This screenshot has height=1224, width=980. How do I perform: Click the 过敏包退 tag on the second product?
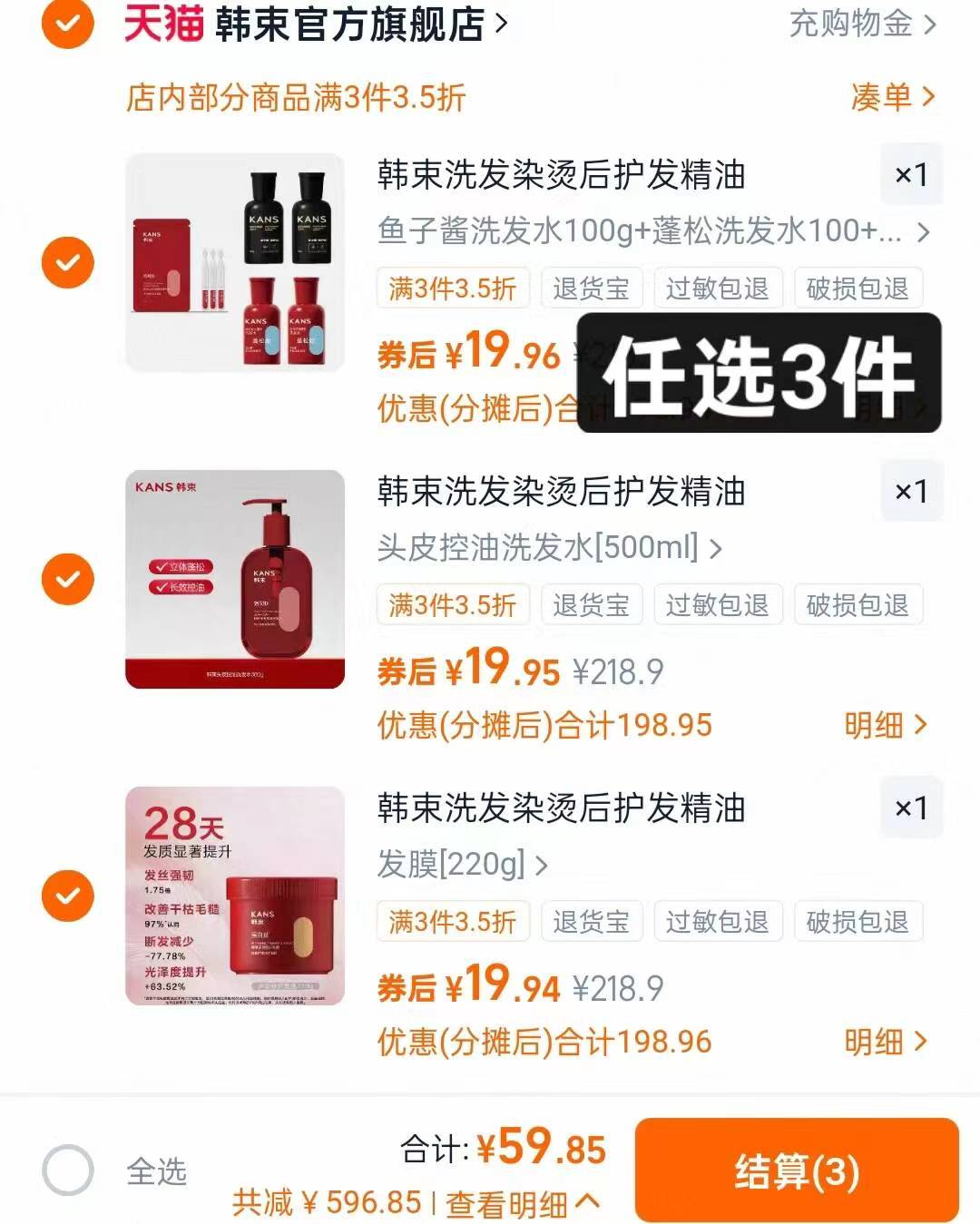(718, 604)
